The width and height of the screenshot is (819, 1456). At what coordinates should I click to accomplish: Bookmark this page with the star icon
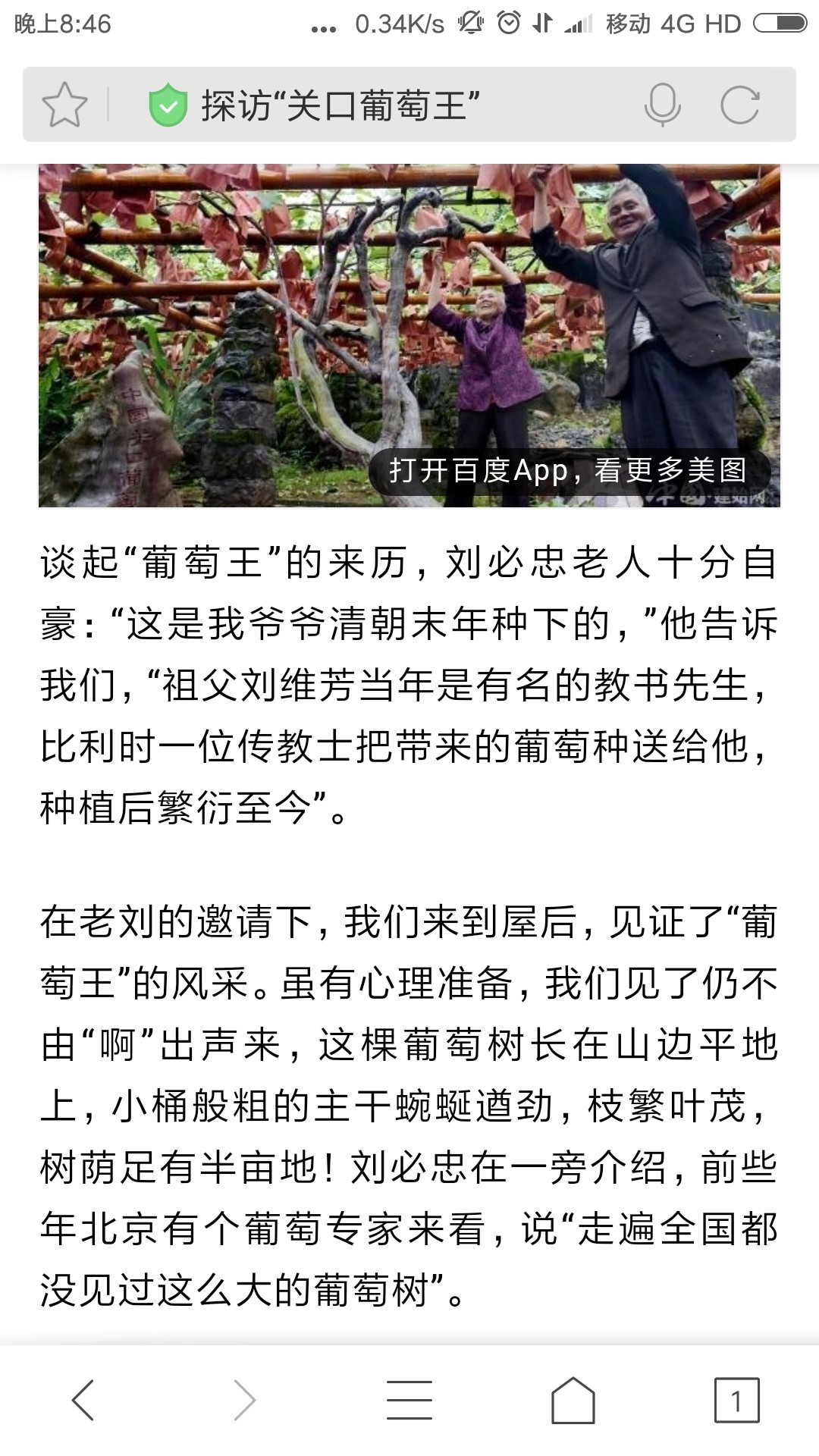tap(64, 105)
